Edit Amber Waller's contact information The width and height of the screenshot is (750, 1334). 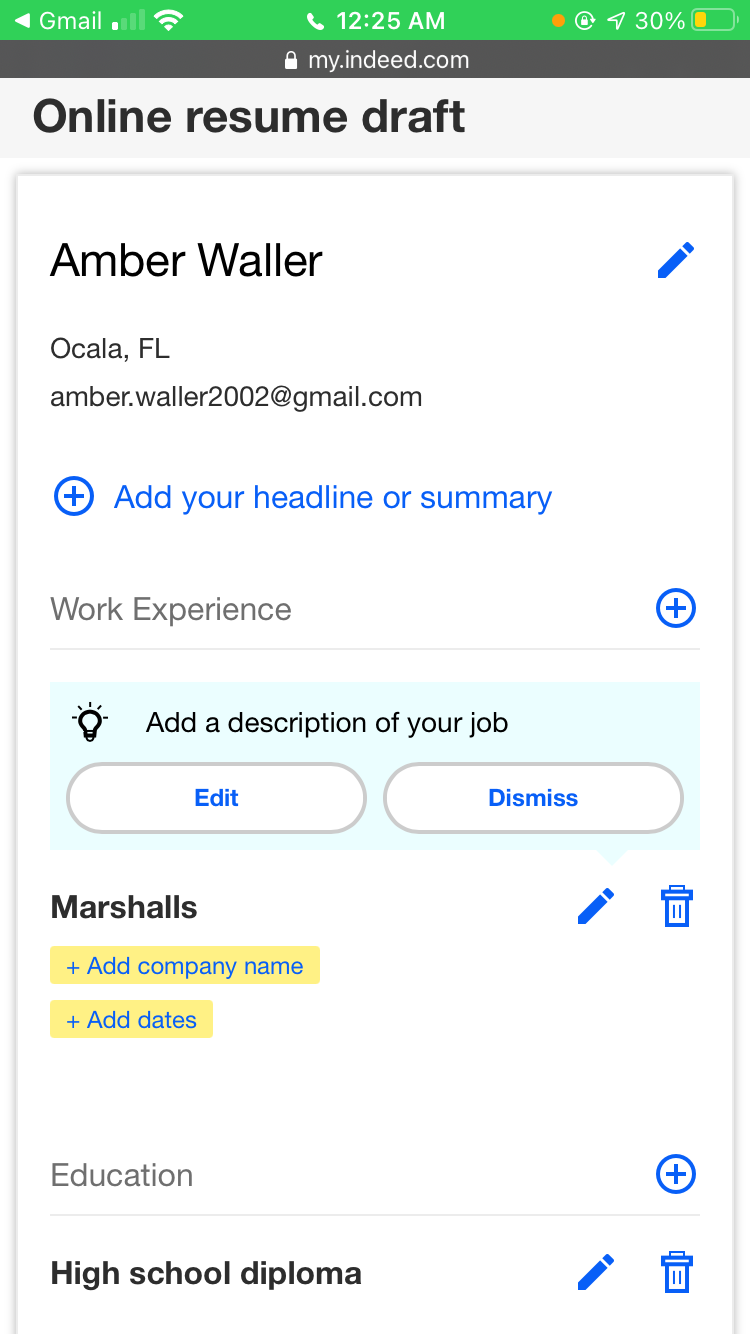[x=676, y=260]
